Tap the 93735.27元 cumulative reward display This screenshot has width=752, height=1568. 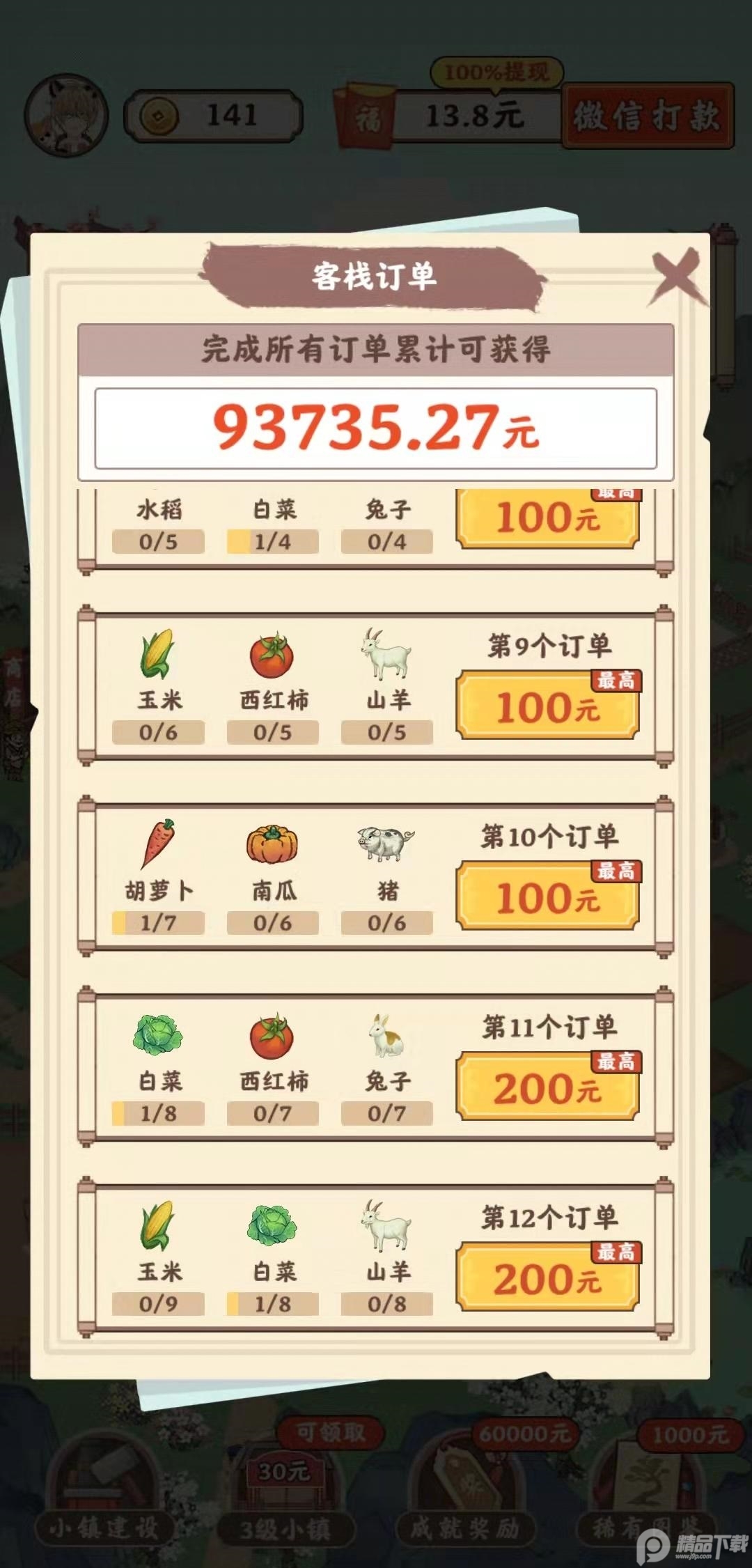(x=376, y=428)
